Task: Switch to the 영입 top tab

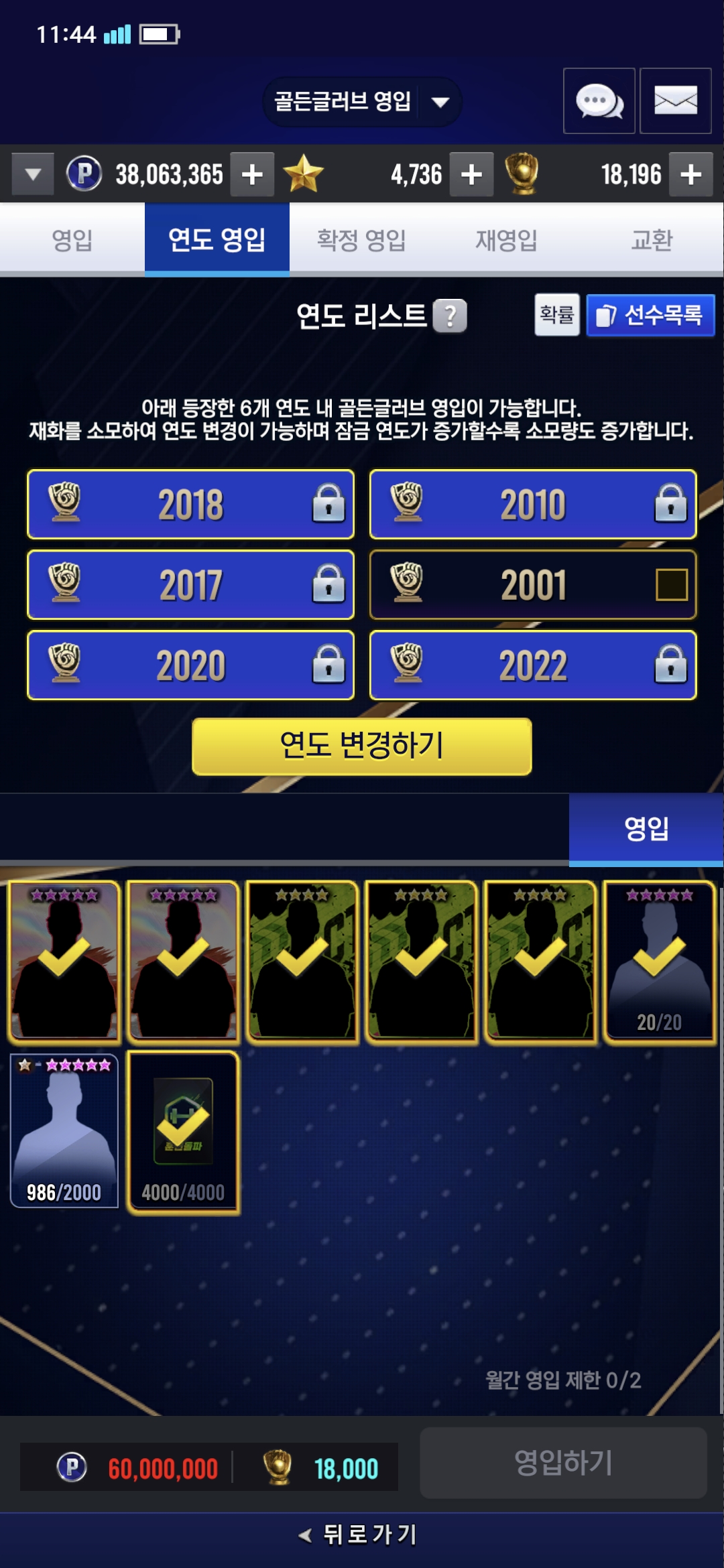Action: pyautogui.click(x=72, y=240)
